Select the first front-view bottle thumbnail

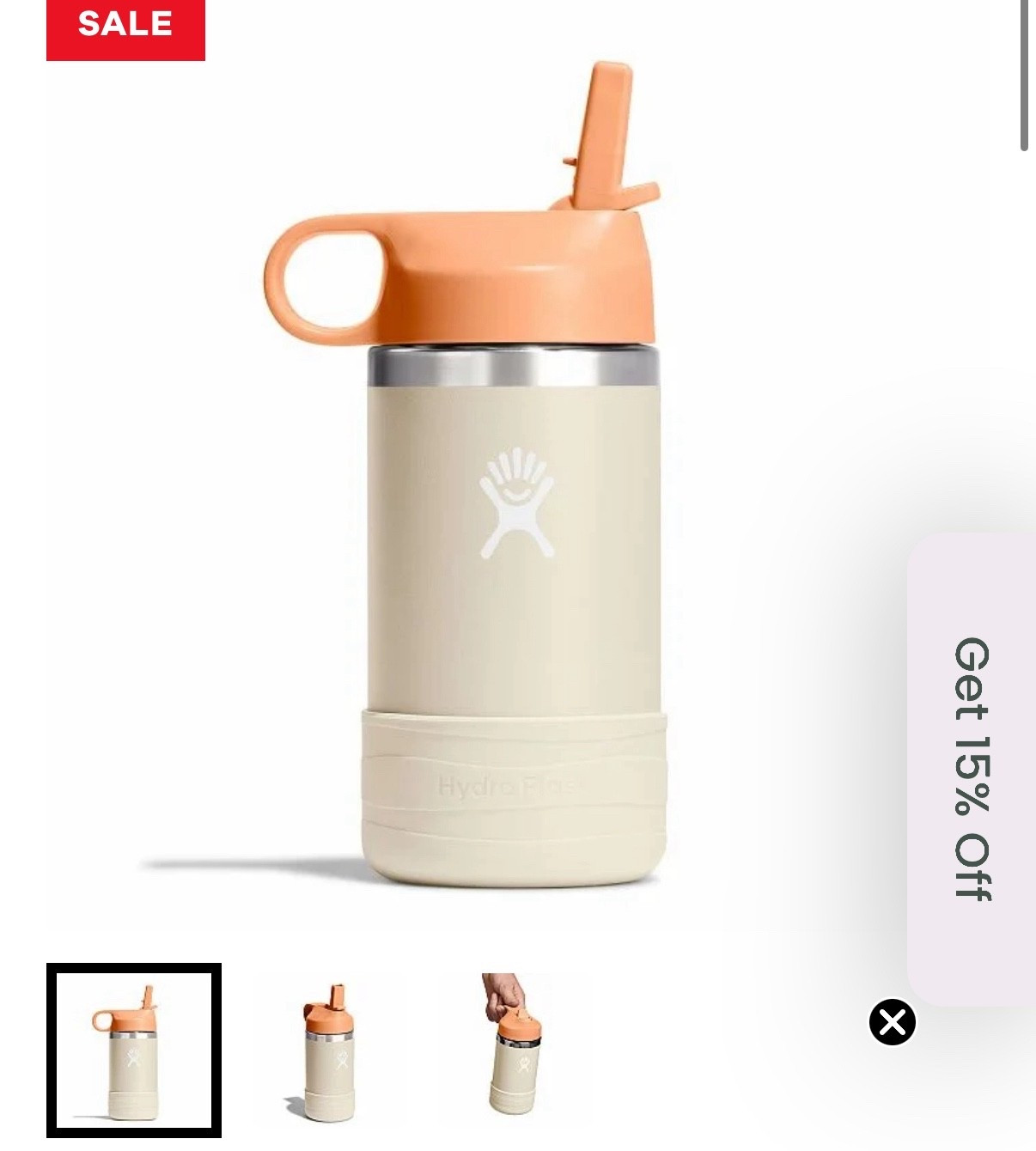(x=133, y=1050)
